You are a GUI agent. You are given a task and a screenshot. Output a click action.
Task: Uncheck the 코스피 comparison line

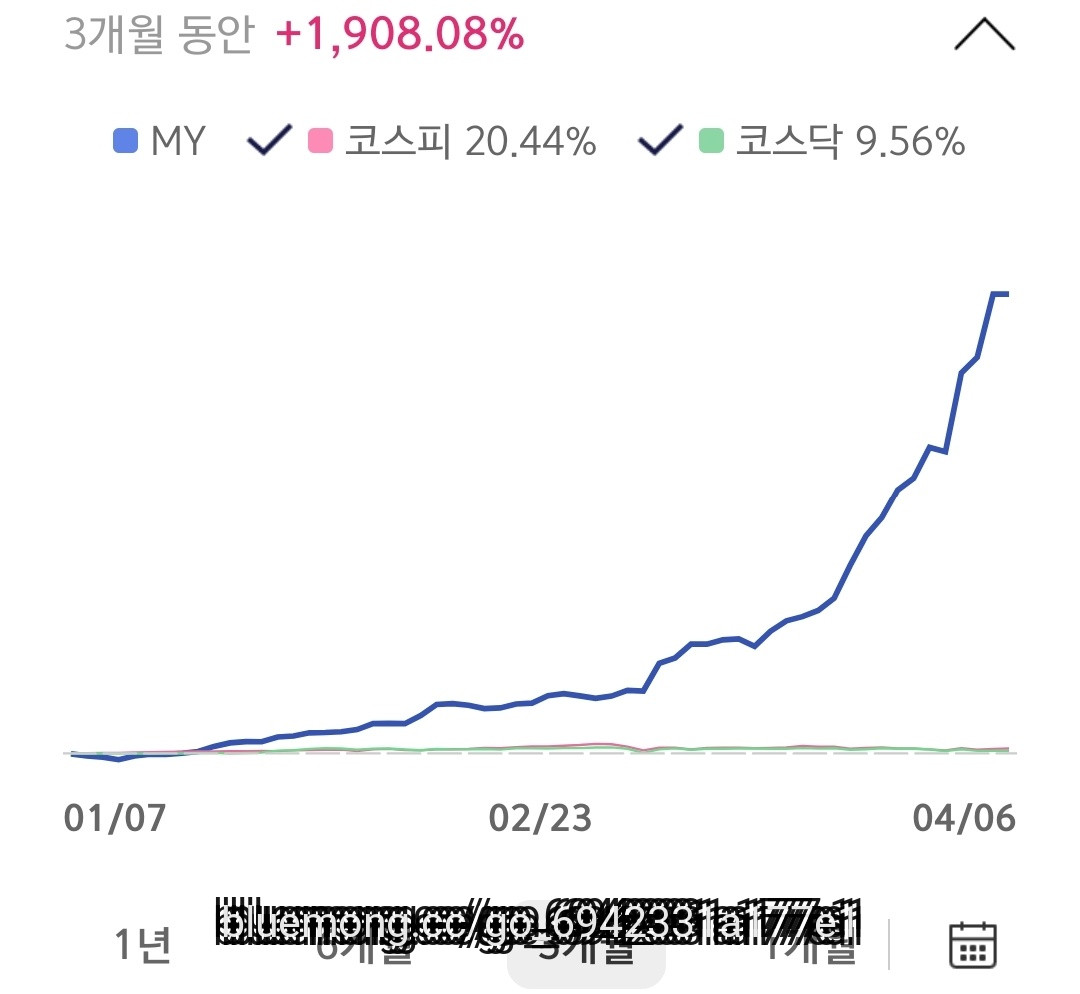[x=268, y=141]
